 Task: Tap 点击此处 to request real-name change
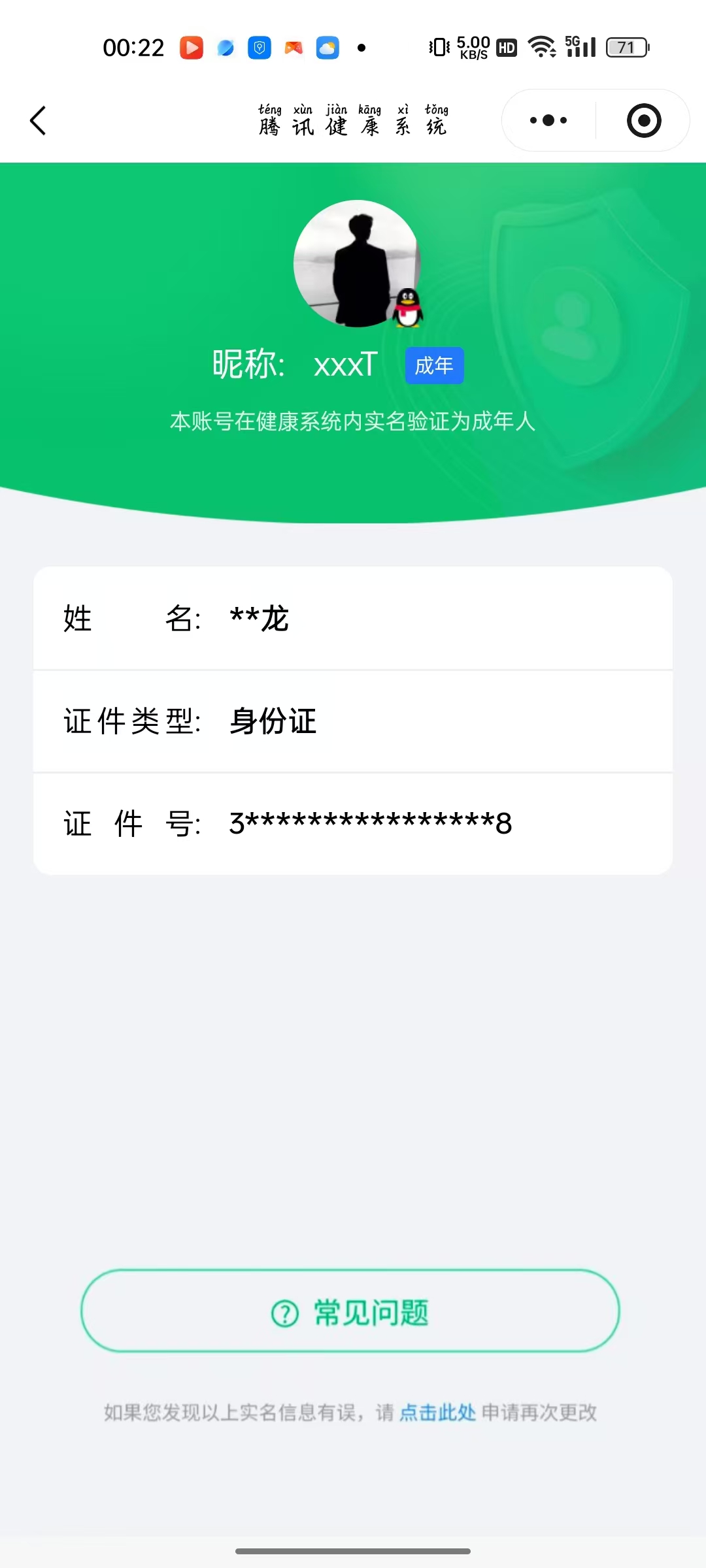tap(437, 1413)
